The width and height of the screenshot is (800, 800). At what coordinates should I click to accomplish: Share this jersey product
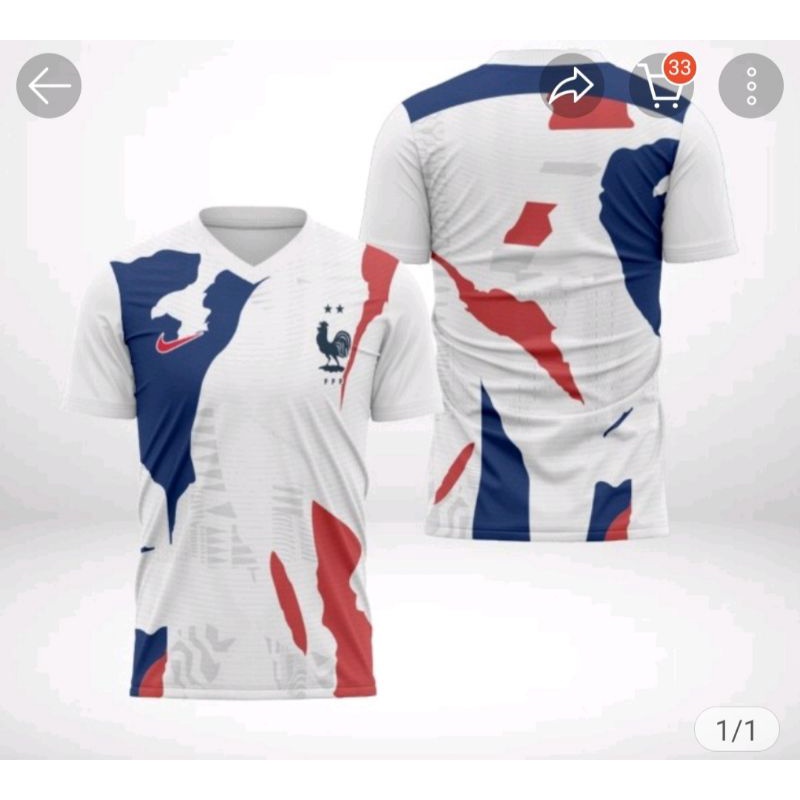[x=574, y=86]
